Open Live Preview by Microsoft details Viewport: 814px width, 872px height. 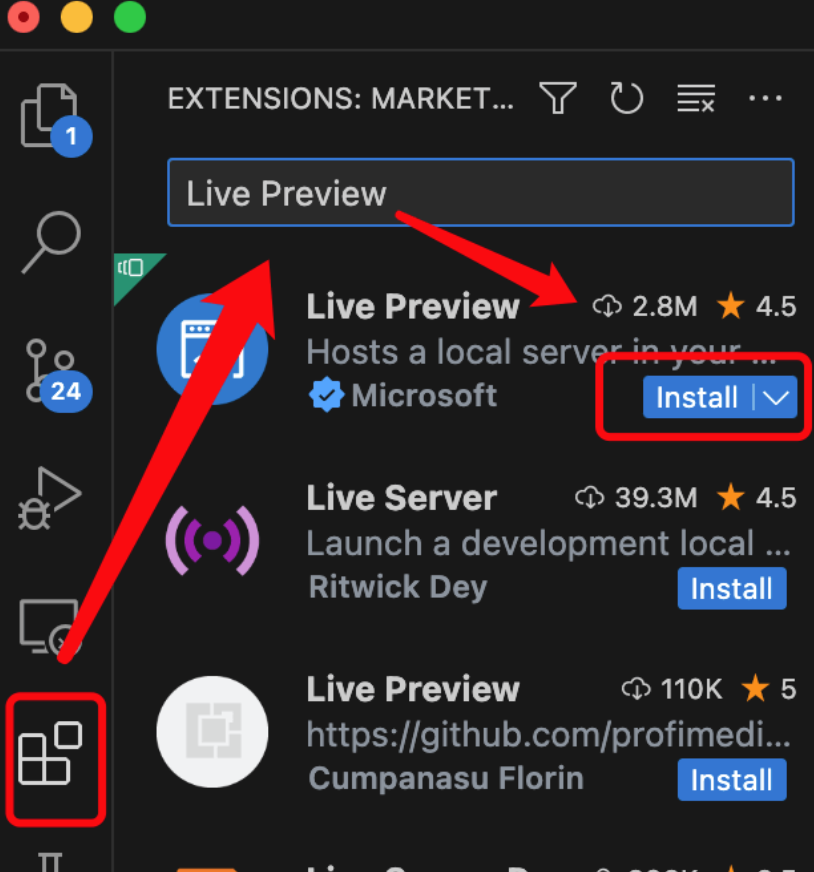[x=412, y=306]
